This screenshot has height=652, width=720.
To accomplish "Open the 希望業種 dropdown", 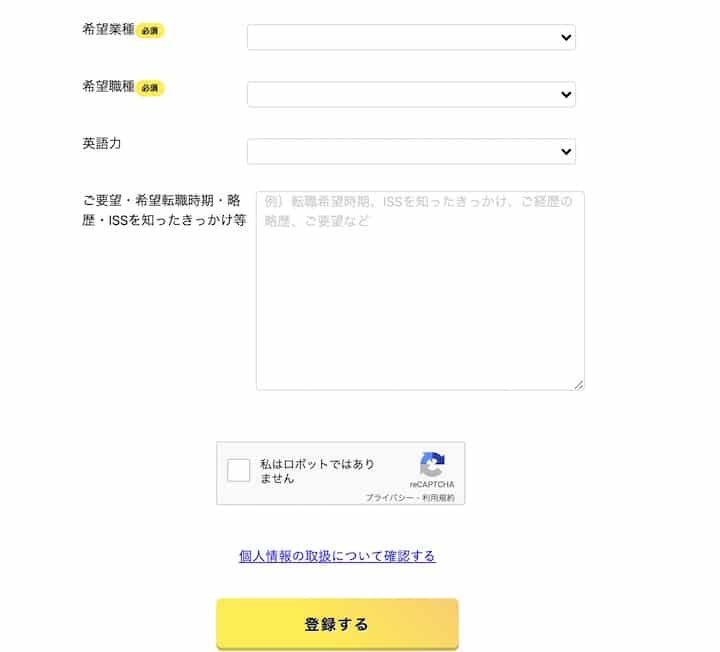I will [x=411, y=38].
